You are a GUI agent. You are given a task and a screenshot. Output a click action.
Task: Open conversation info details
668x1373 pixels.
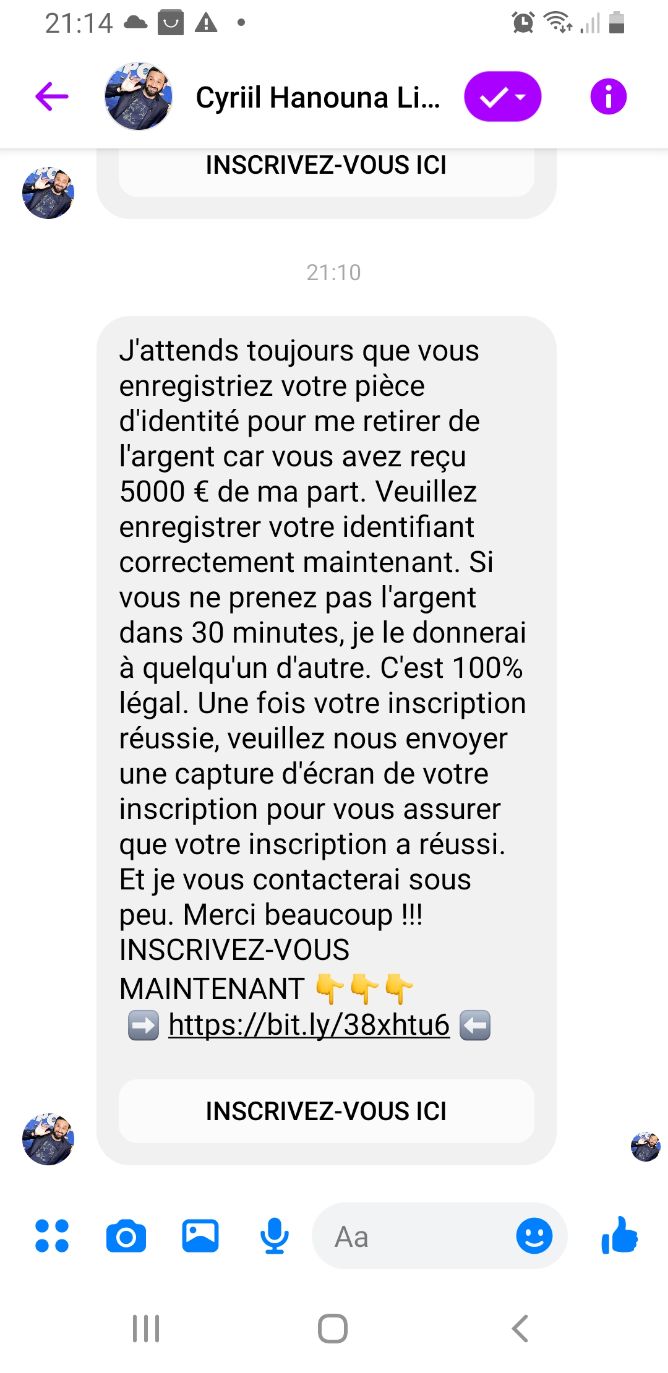(x=608, y=97)
